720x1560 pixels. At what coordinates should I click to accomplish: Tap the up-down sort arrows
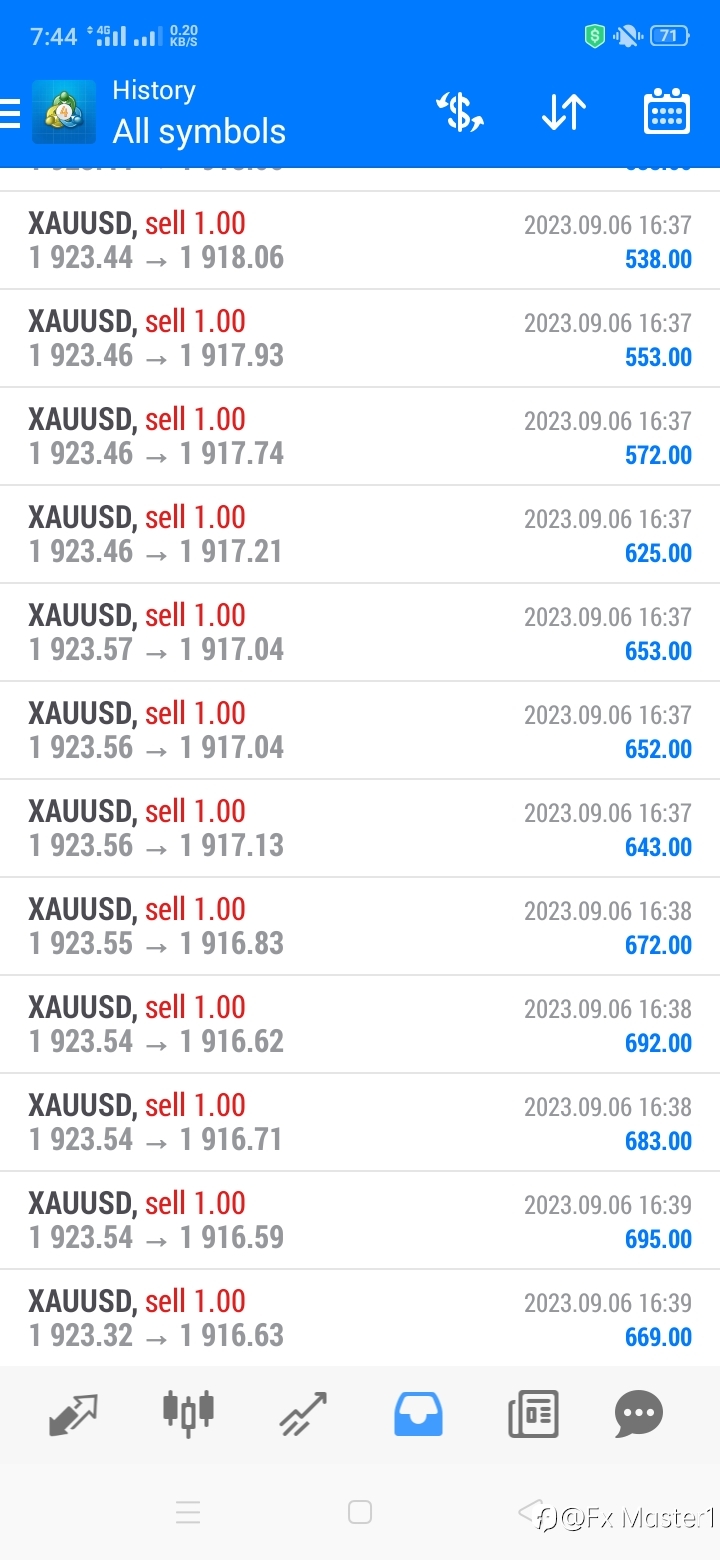point(564,112)
